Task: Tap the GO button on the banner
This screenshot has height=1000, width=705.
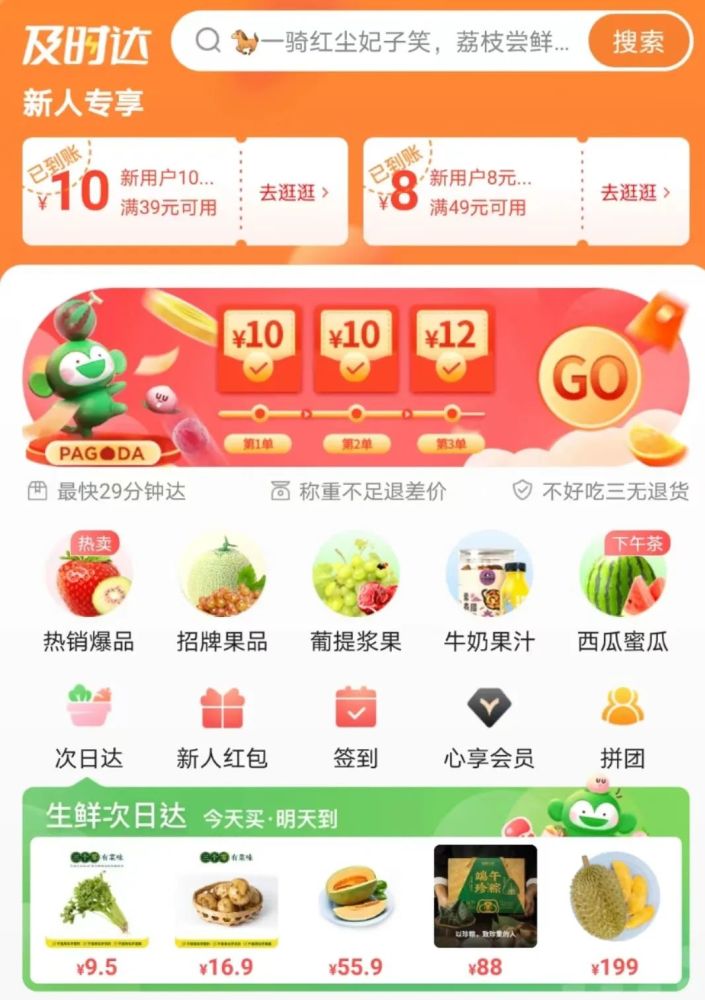Action: 589,377
